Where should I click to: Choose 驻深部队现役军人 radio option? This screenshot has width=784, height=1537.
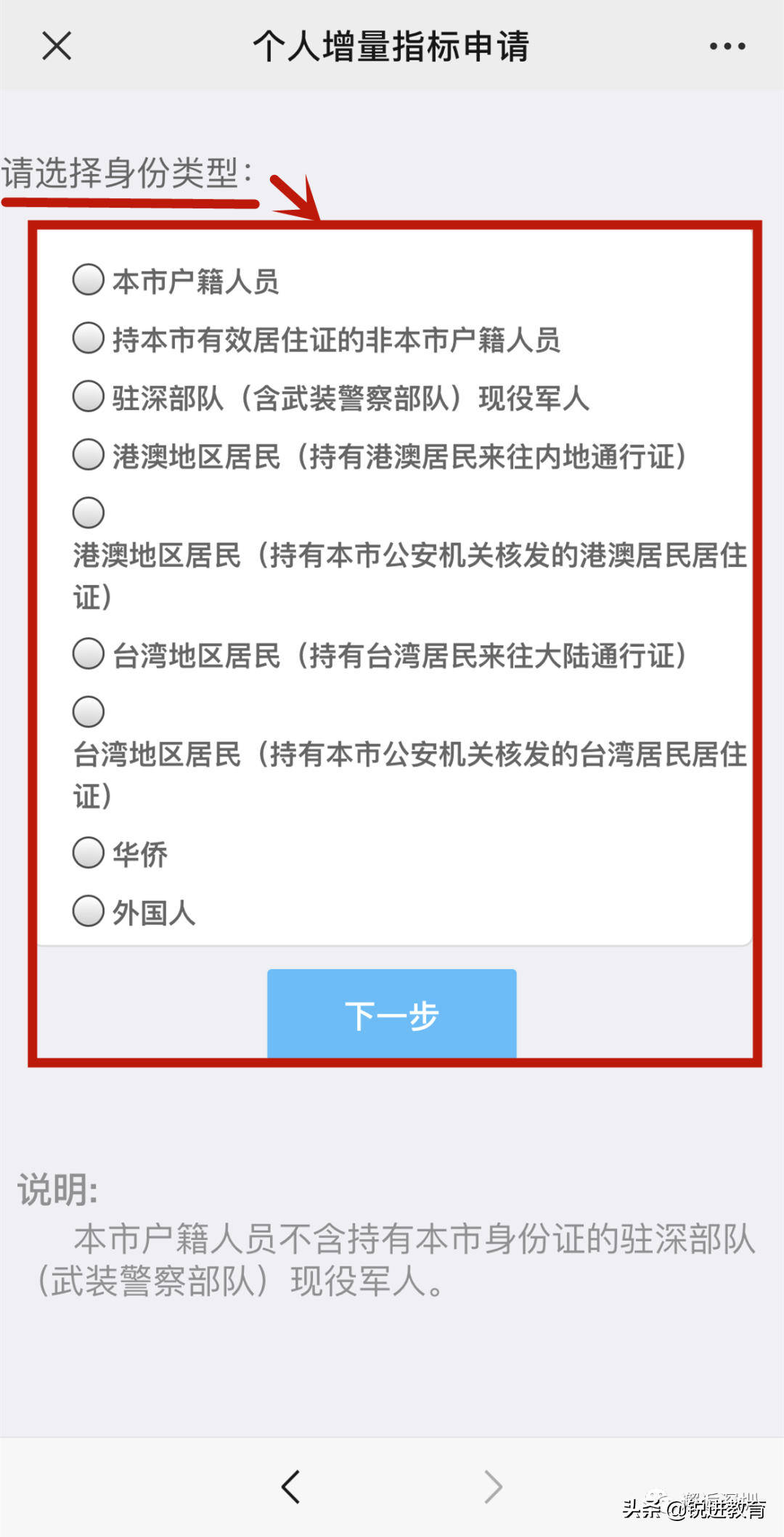(x=89, y=396)
